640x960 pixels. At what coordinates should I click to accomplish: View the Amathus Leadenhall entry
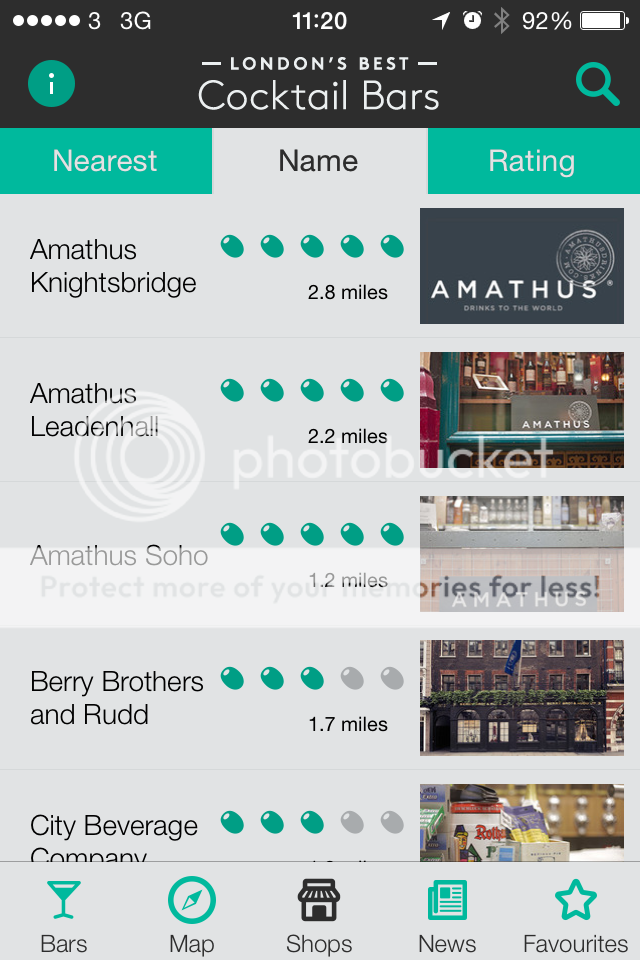coord(95,410)
